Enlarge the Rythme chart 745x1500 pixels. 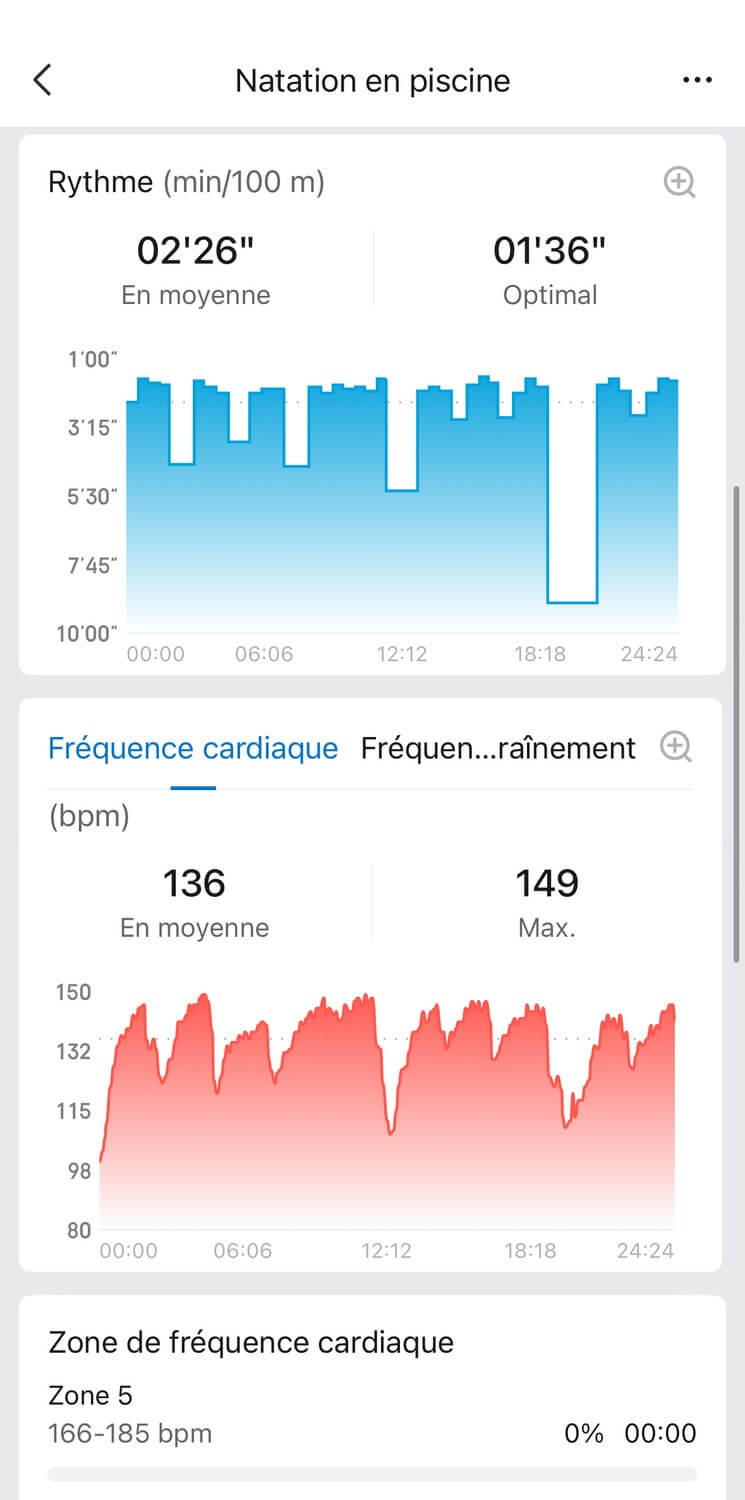(680, 182)
